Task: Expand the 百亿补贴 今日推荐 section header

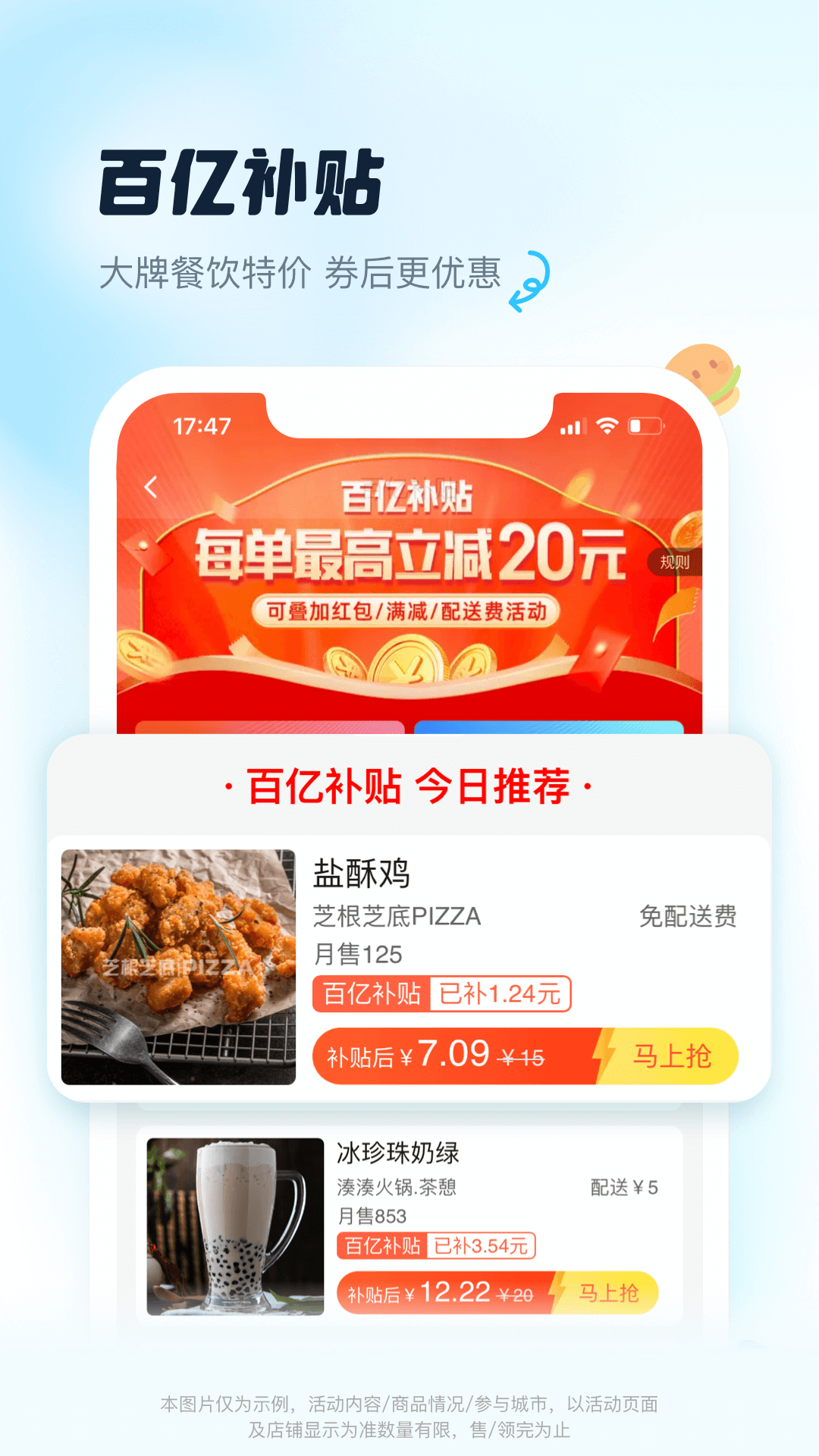Action: 409,787
